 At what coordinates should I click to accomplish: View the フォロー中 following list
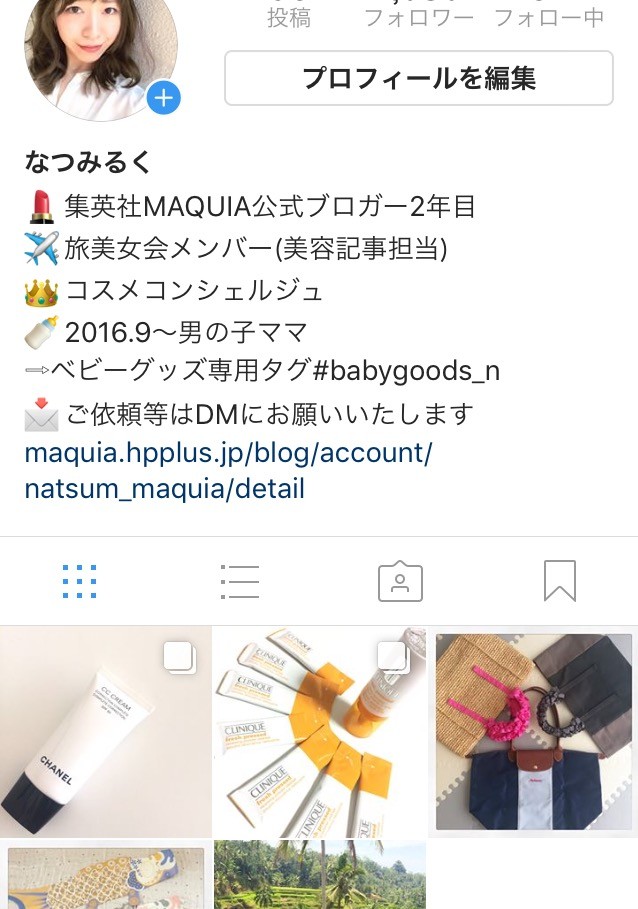[x=549, y=17]
